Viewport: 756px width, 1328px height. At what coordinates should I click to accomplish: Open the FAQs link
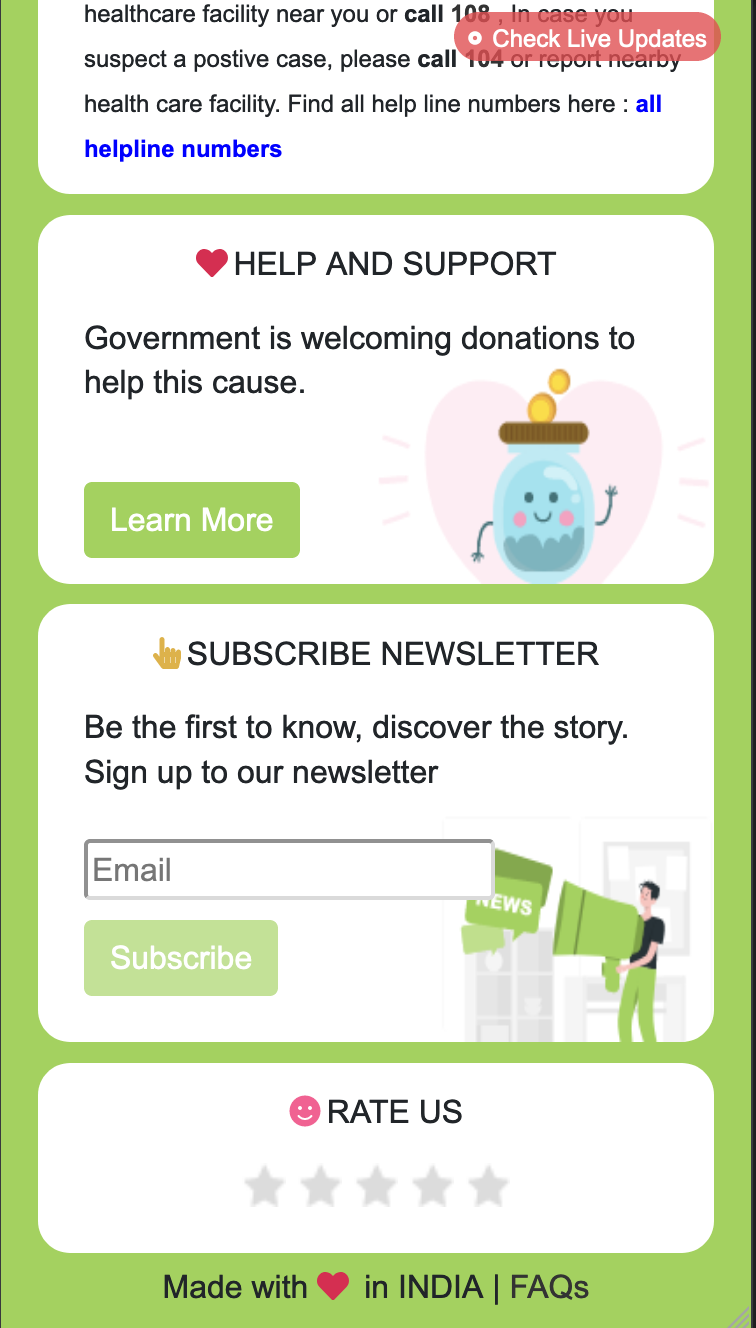[549, 1287]
